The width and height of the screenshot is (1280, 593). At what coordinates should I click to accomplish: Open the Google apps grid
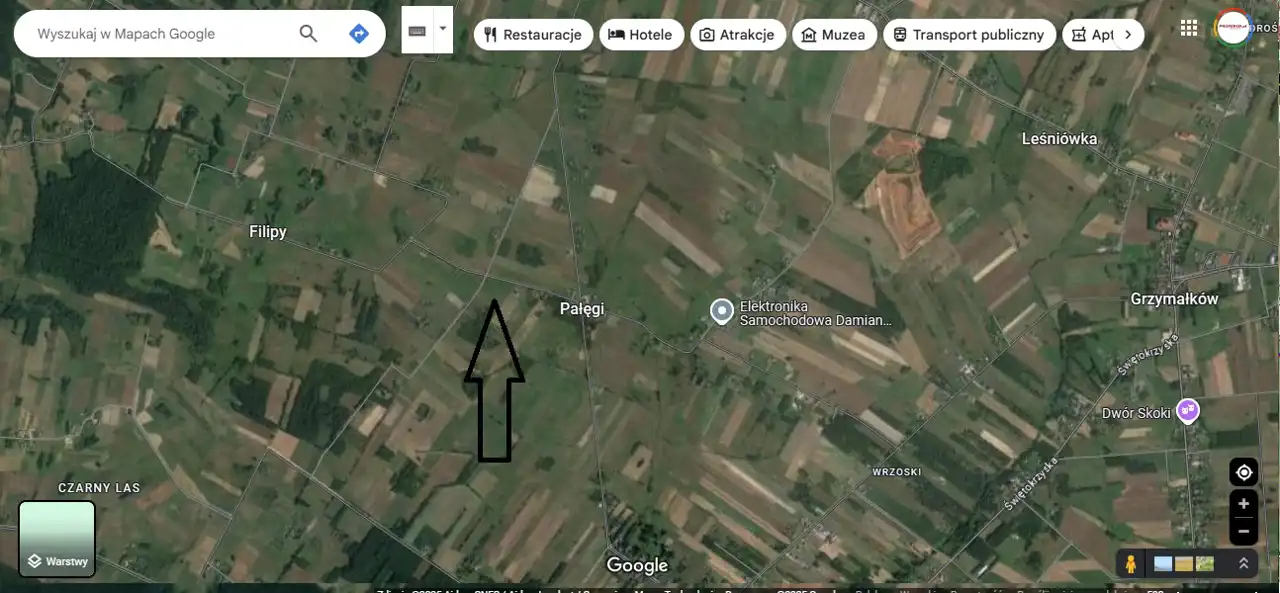(1189, 28)
